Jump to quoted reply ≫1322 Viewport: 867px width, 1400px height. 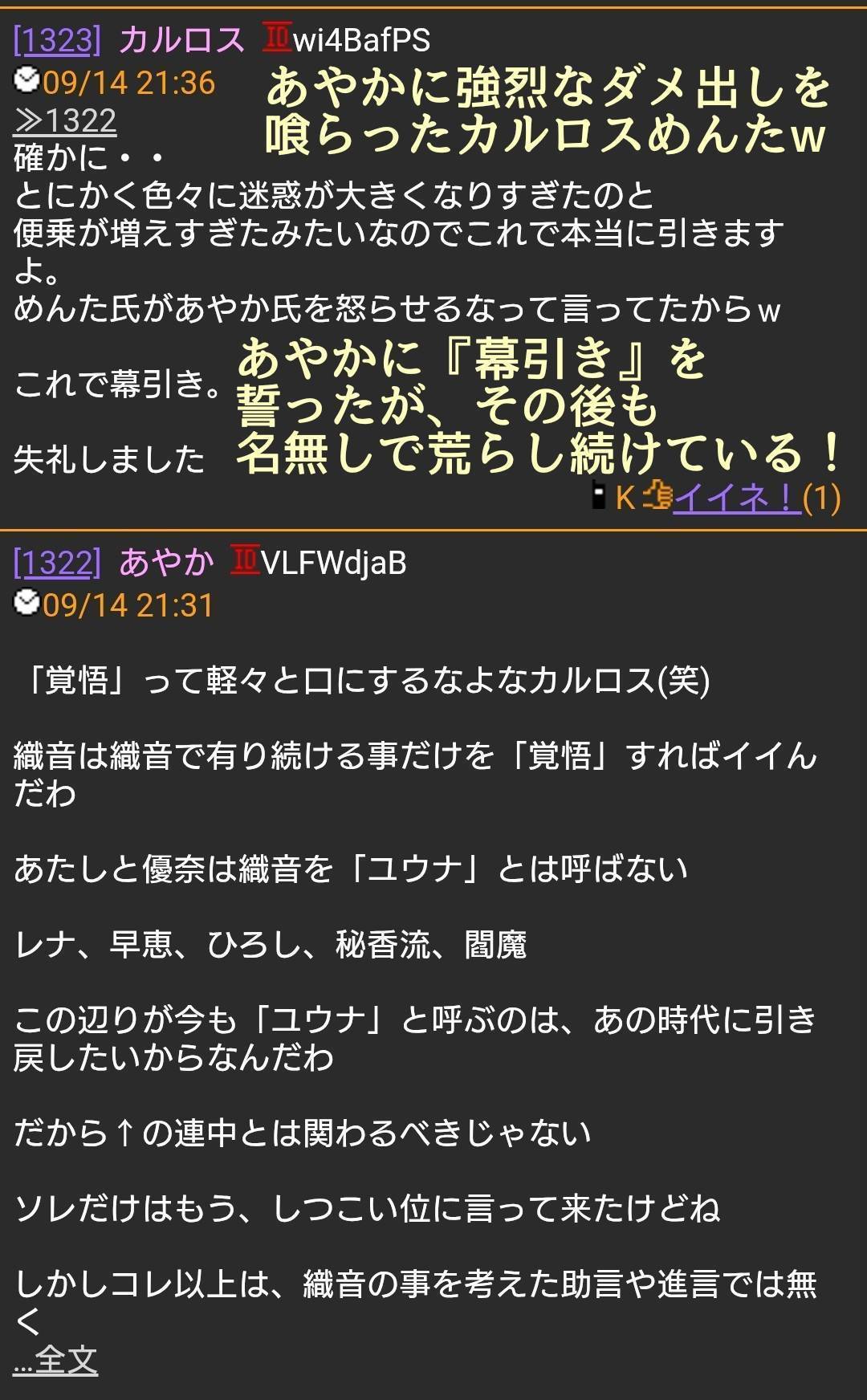[x=65, y=121]
